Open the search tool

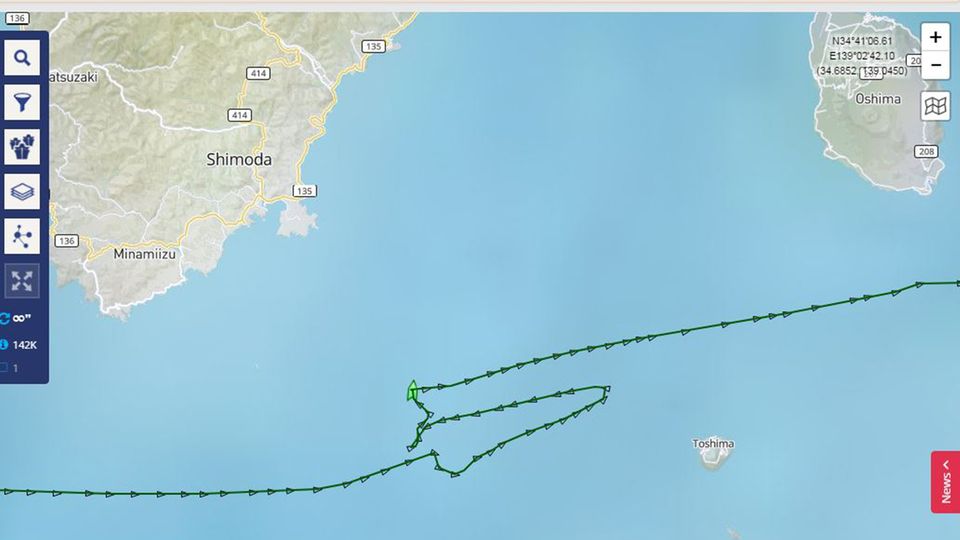point(22,58)
